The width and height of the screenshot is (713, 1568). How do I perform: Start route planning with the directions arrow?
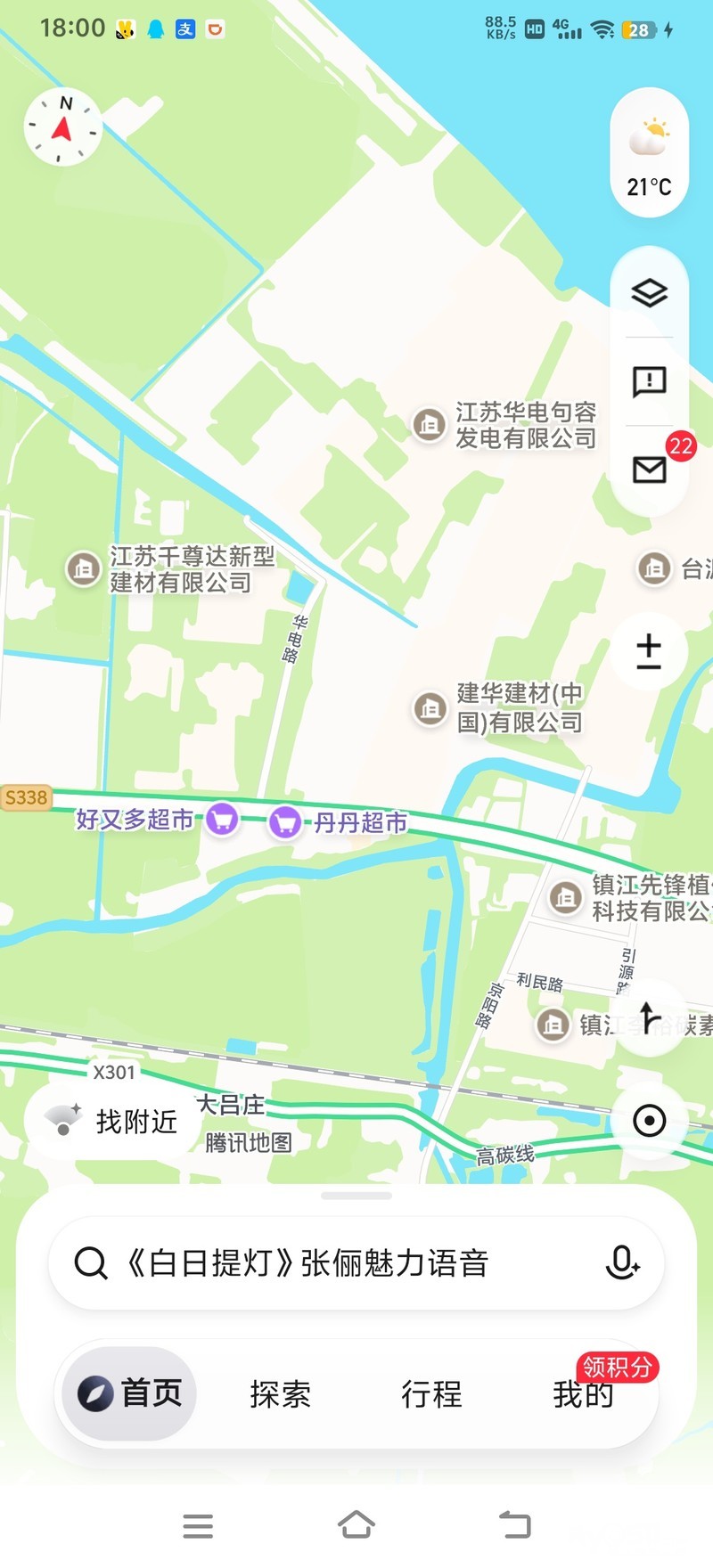tap(650, 1016)
